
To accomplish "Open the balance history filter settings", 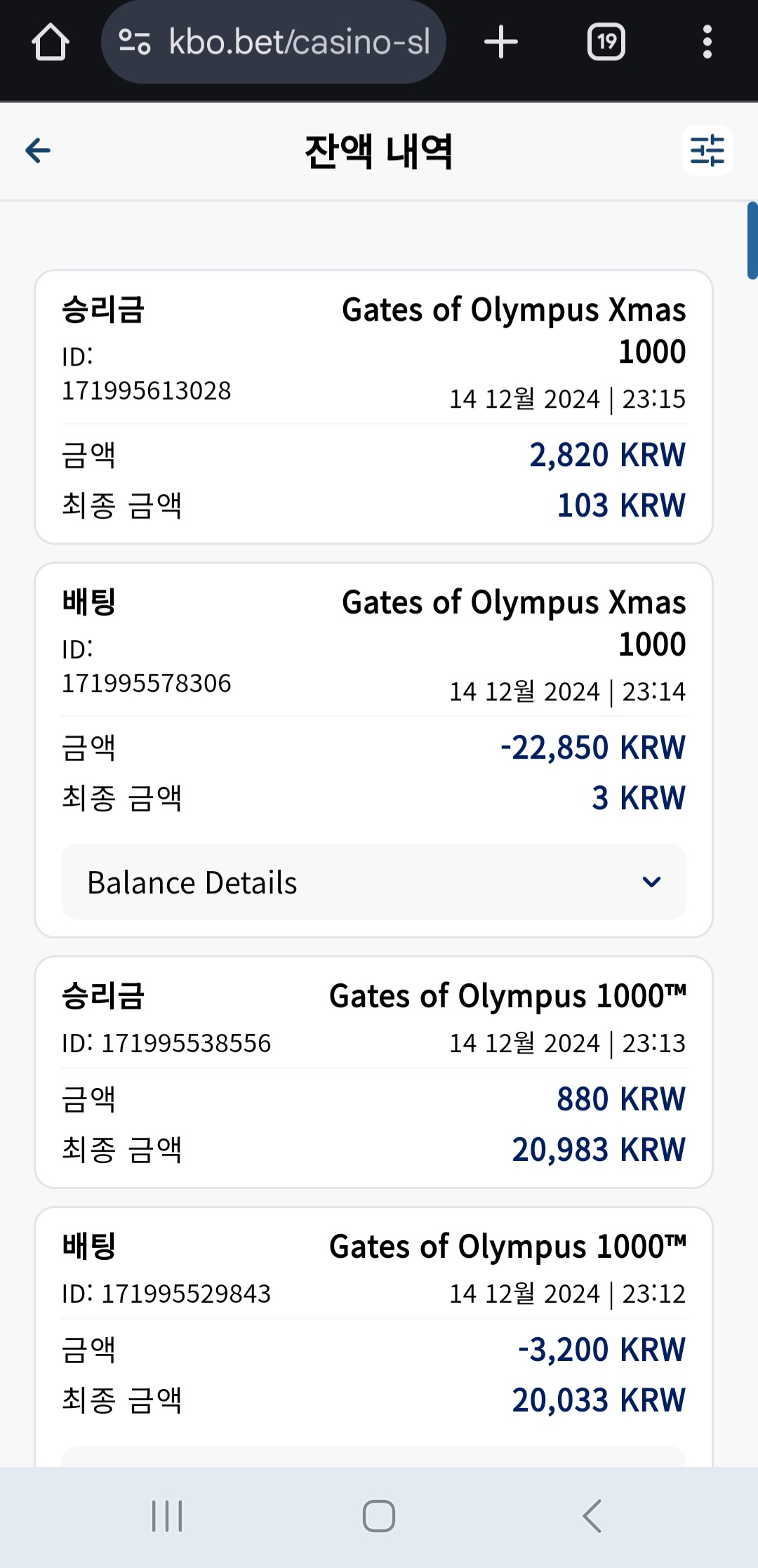I will tap(707, 150).
